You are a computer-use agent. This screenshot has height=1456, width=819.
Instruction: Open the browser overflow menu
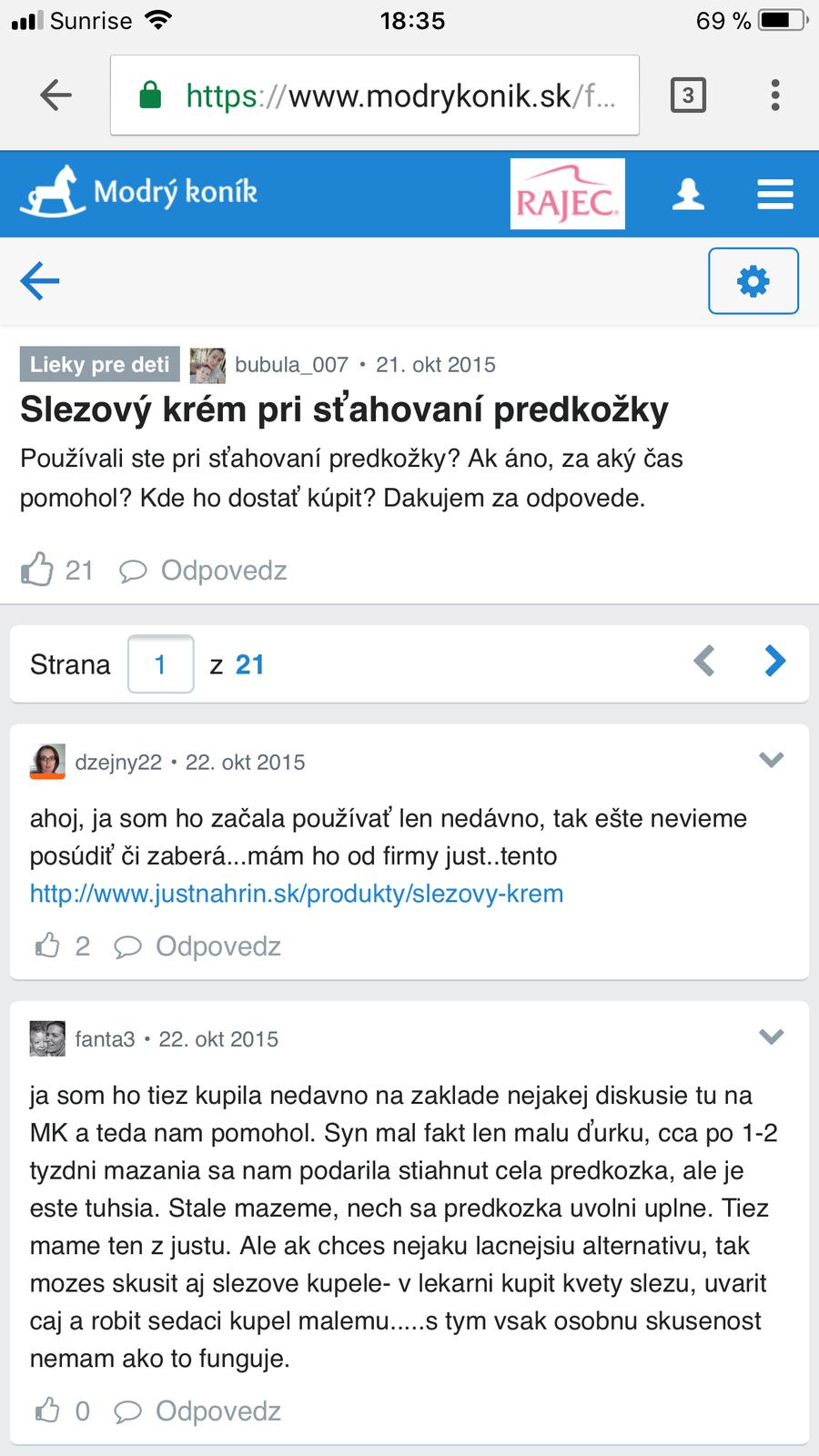point(775,95)
